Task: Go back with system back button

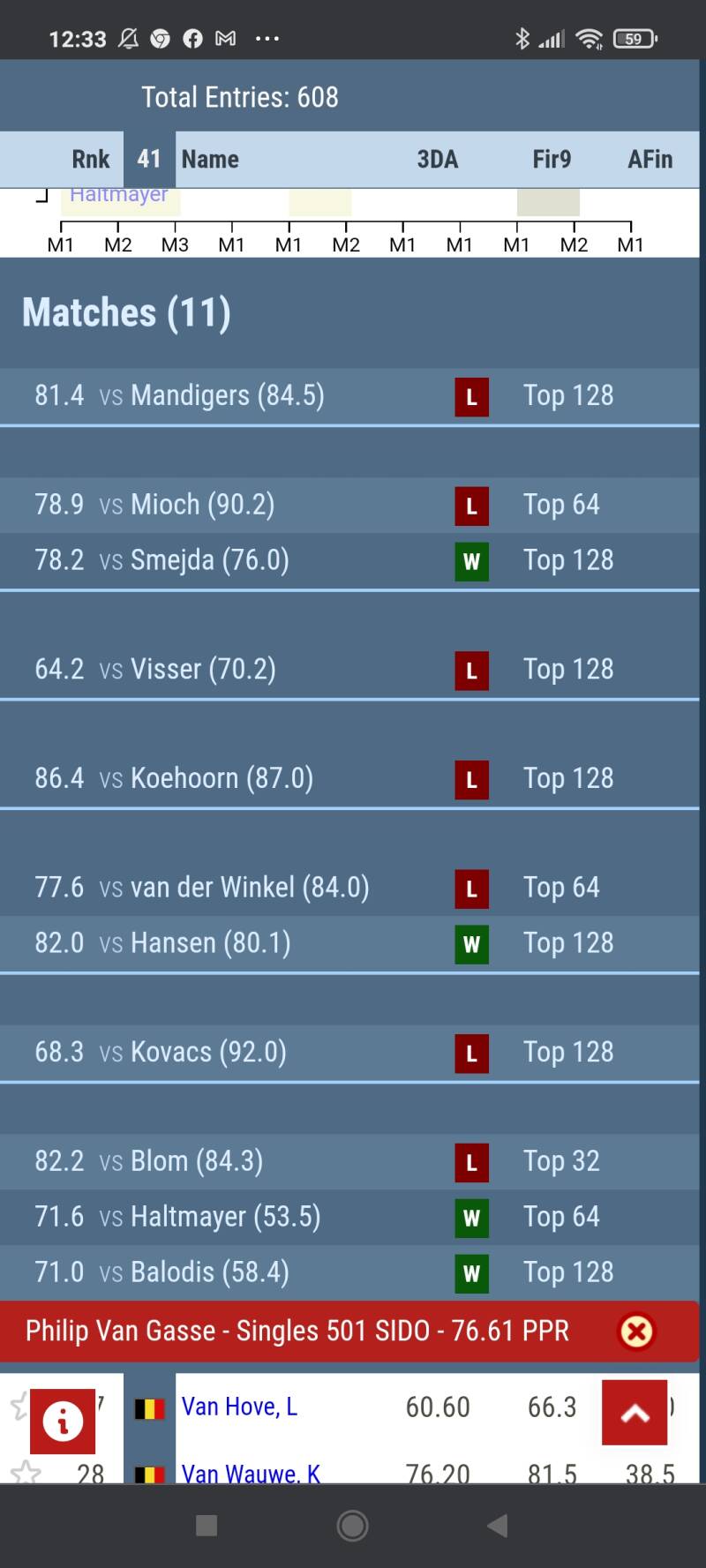Action: tap(498, 1526)
